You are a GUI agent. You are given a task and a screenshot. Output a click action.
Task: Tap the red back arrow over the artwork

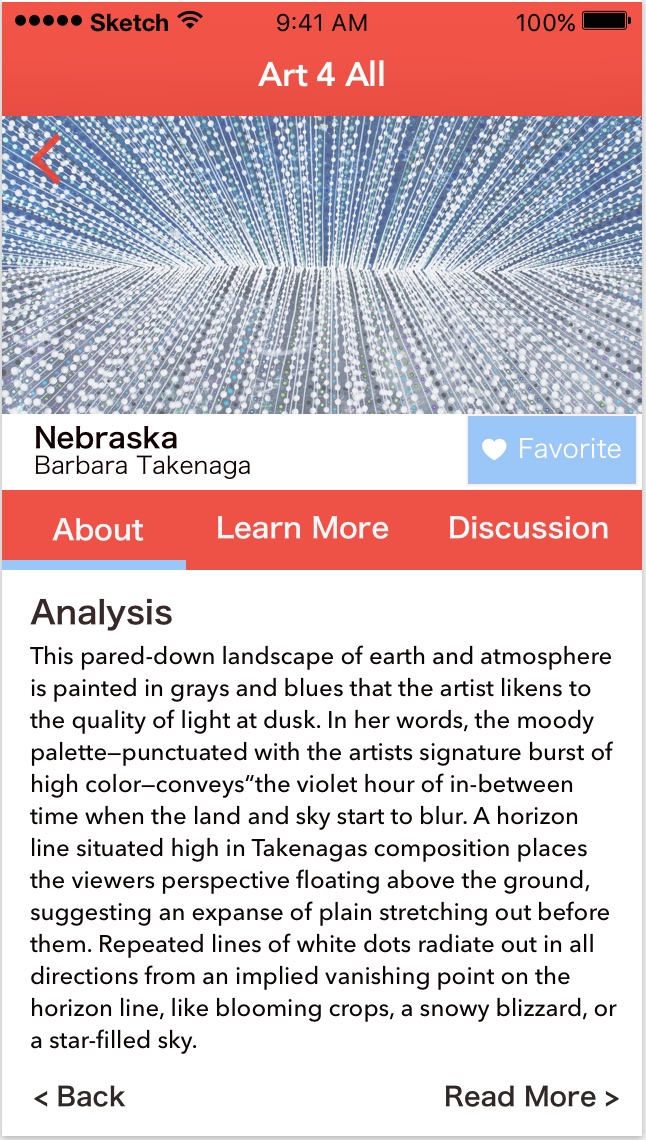pyautogui.click(x=46, y=159)
